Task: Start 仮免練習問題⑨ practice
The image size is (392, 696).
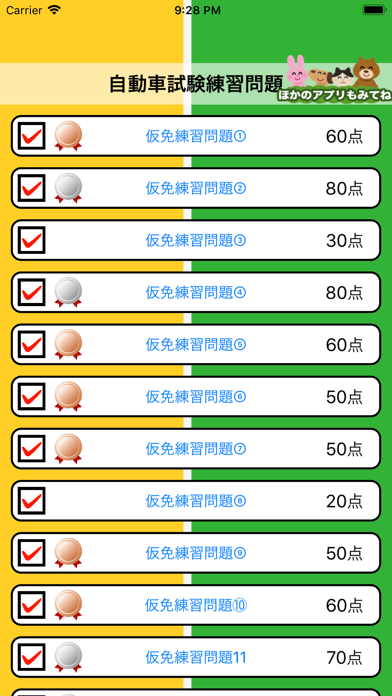Action: point(196,553)
